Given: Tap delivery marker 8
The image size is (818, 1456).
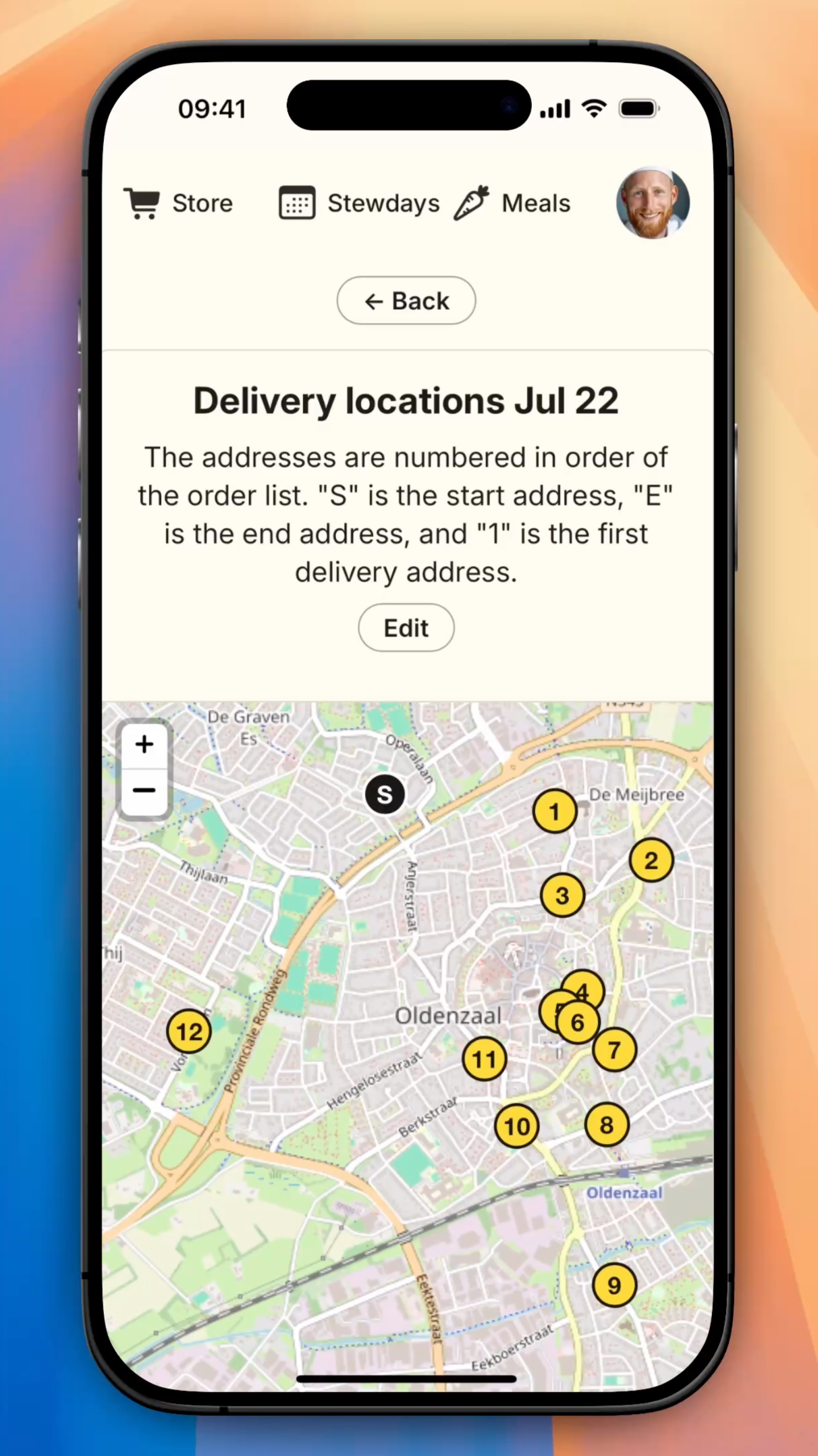Looking at the screenshot, I should pos(606,1125).
